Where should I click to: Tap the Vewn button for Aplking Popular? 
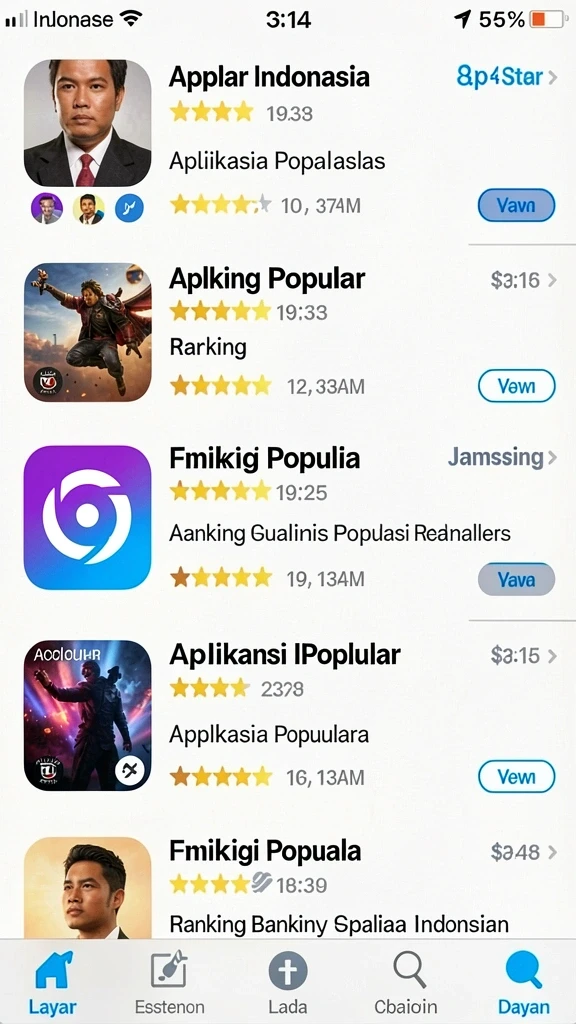coord(517,386)
